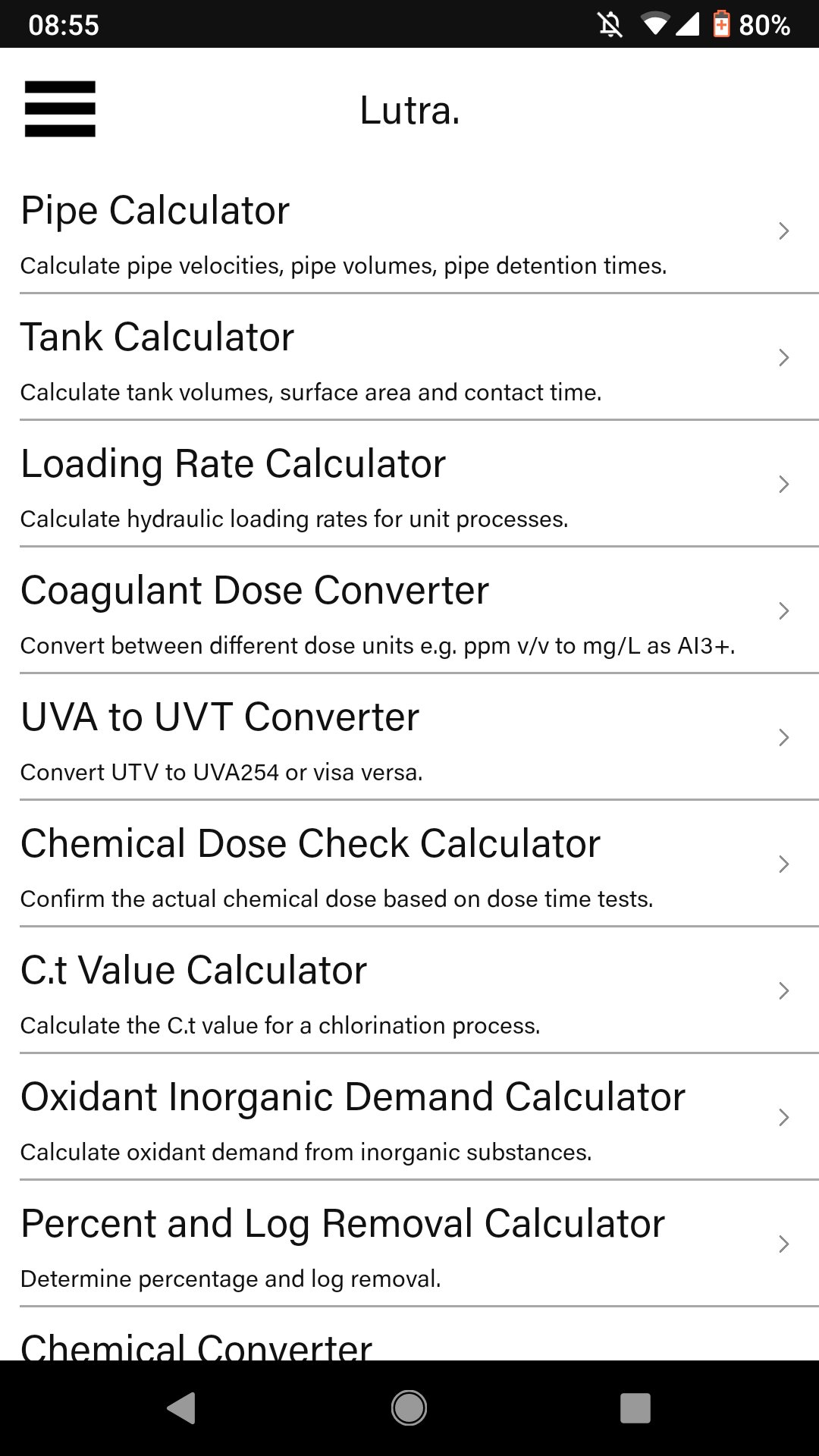Select Percent and Log Removal Calculator
819x1456 pixels.
click(409, 1244)
